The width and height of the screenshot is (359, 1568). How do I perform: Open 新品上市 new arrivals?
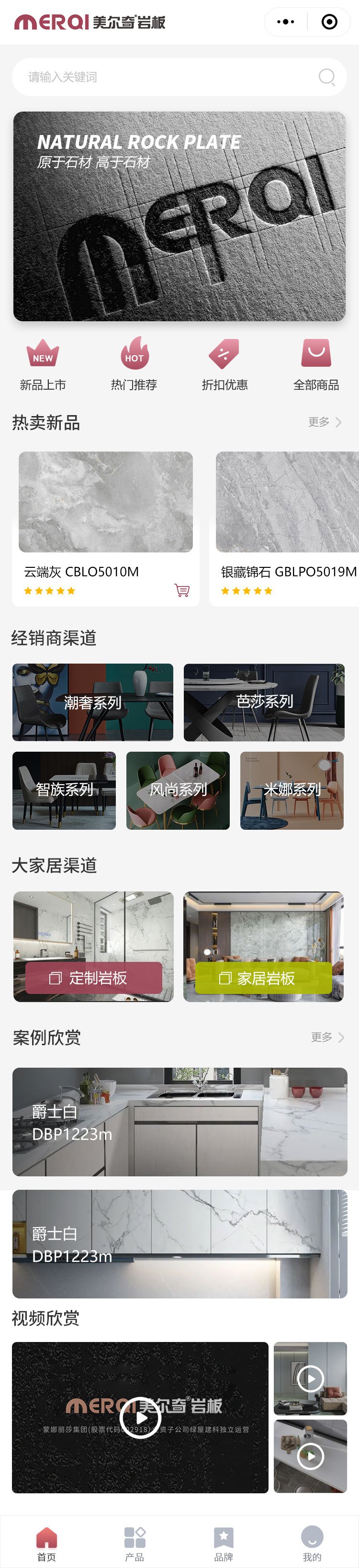tap(43, 364)
